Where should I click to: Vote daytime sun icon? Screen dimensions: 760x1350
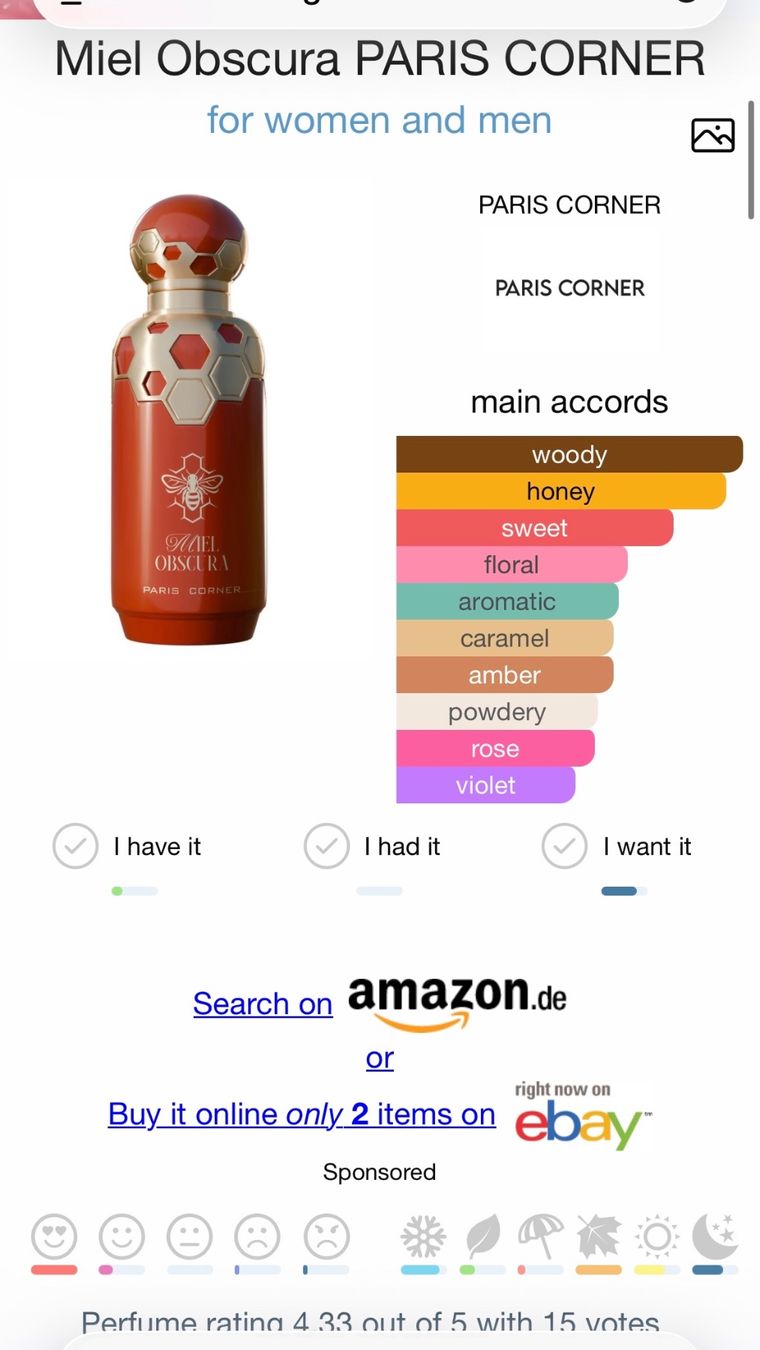657,1237
